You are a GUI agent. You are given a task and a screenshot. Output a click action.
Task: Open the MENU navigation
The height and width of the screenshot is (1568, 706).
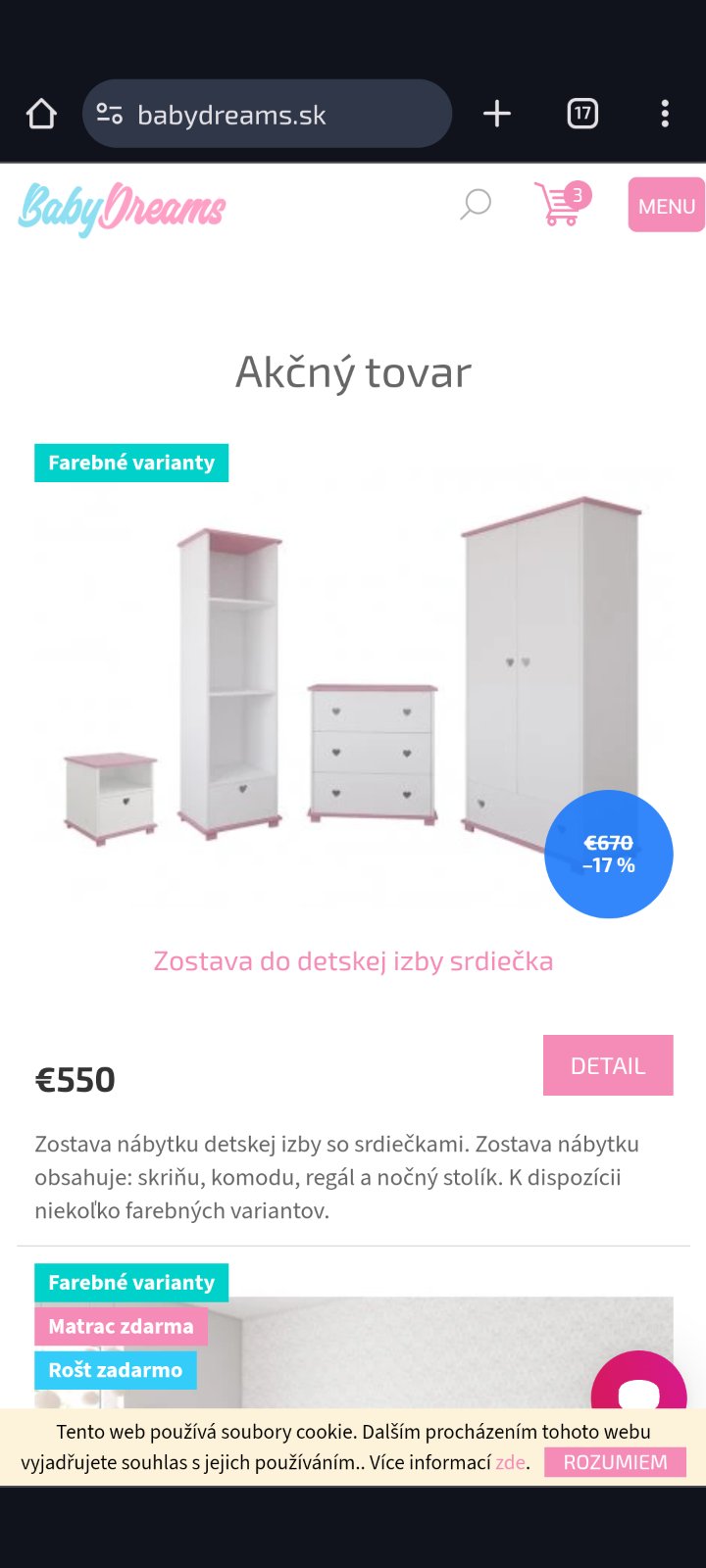click(x=666, y=206)
